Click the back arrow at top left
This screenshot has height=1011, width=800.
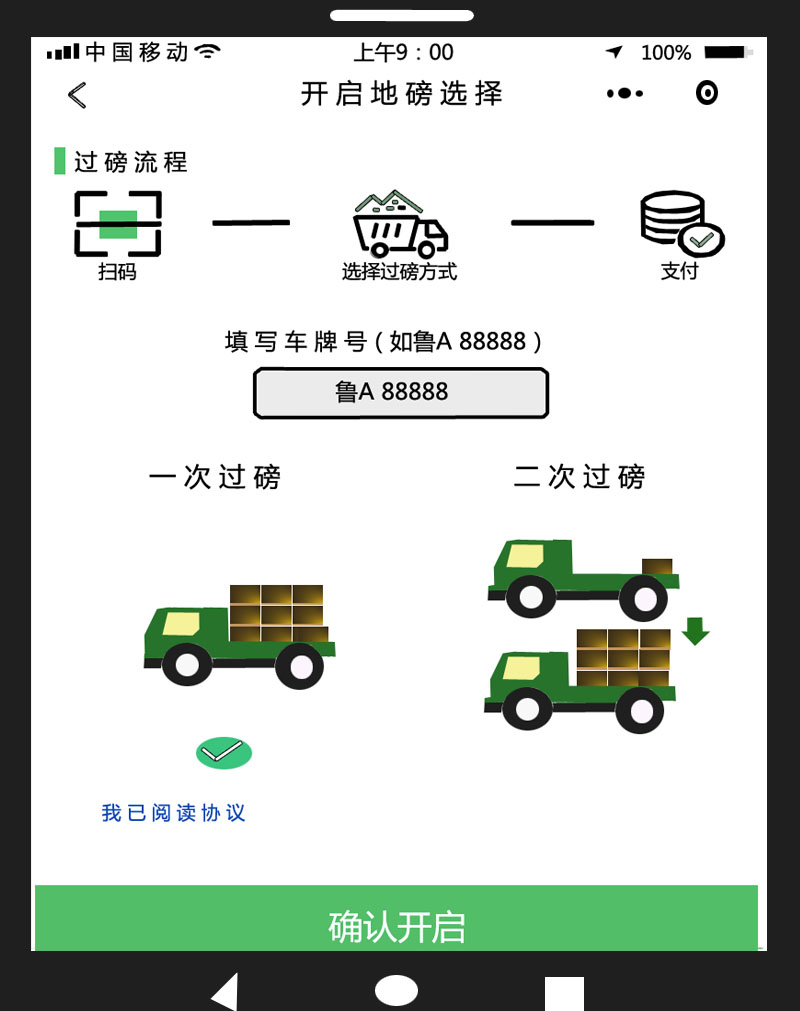(x=75, y=93)
